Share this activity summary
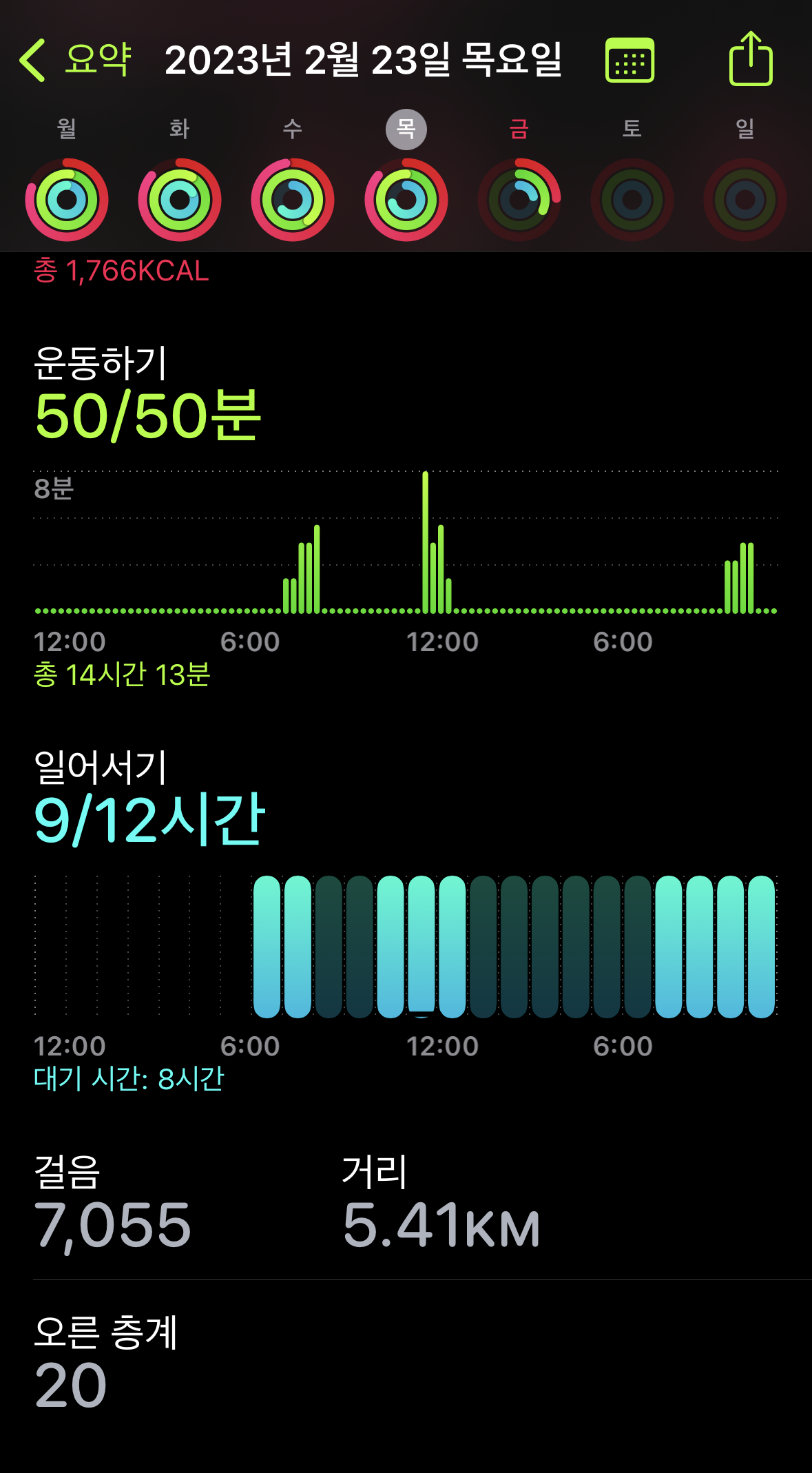Image resolution: width=812 pixels, height=1473 pixels. pos(751,59)
